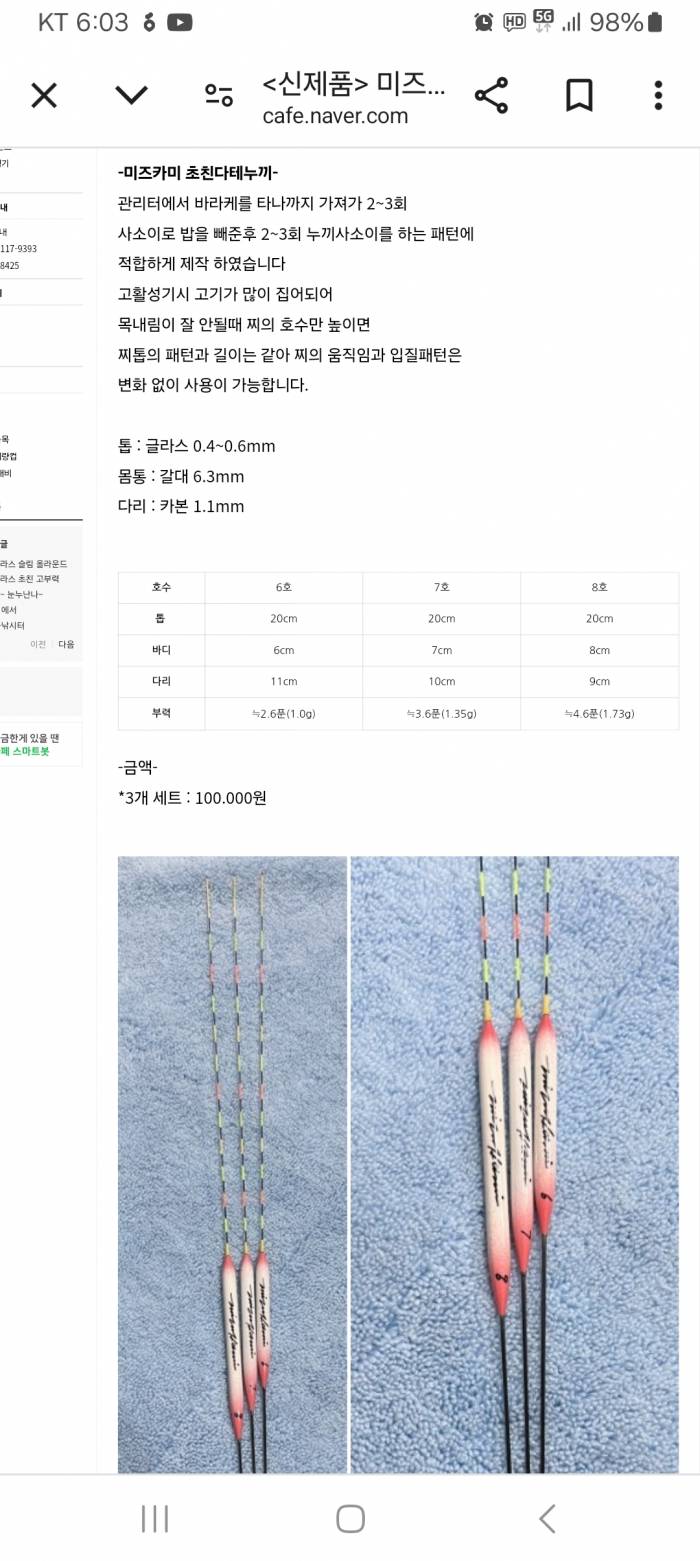Tap the 다음 link in the sidebar
700x1561 pixels.
(x=66, y=644)
